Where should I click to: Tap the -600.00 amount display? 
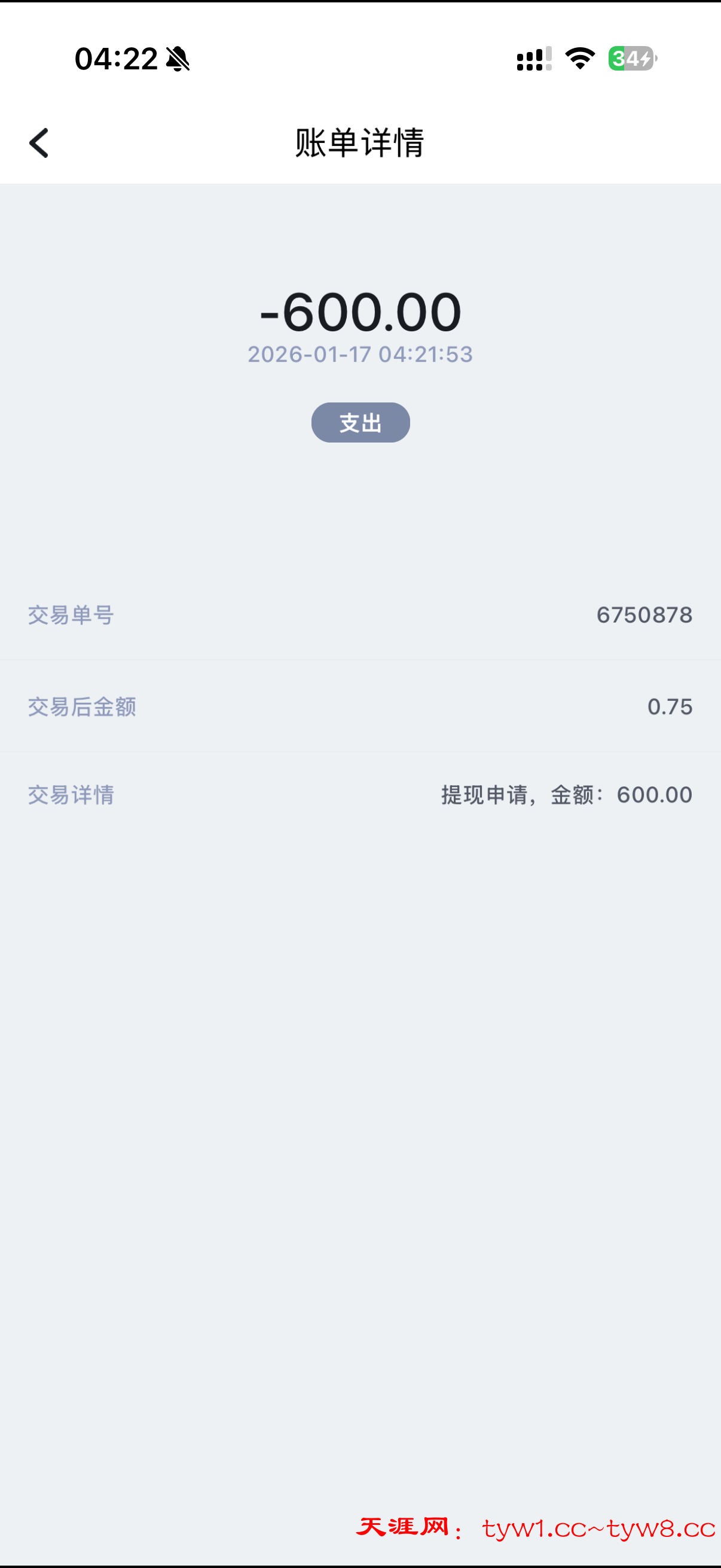click(x=360, y=312)
